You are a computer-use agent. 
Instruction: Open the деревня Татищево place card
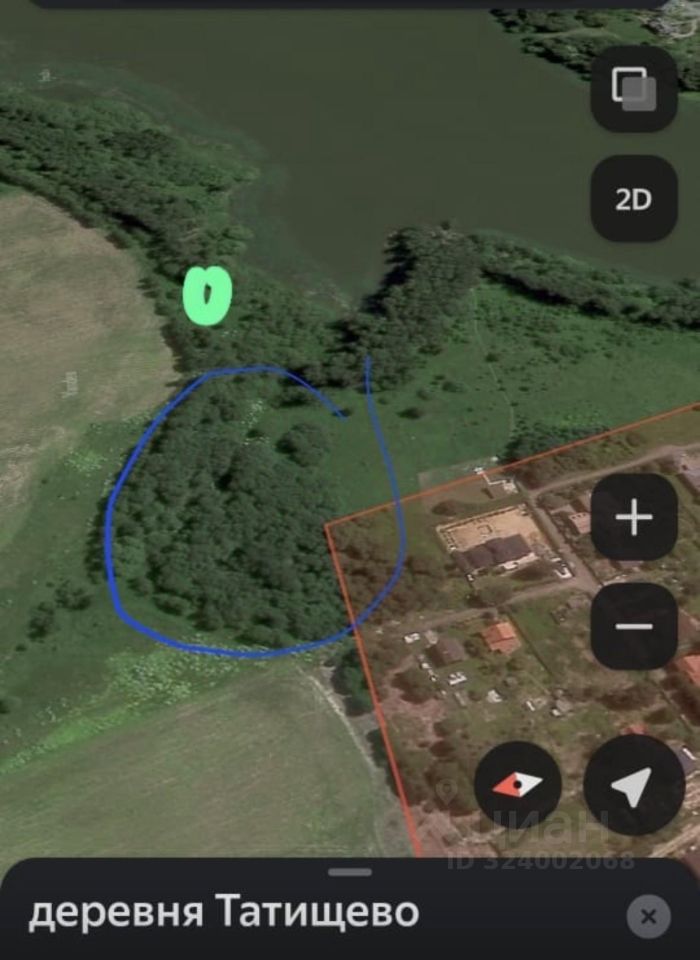tap(224, 913)
